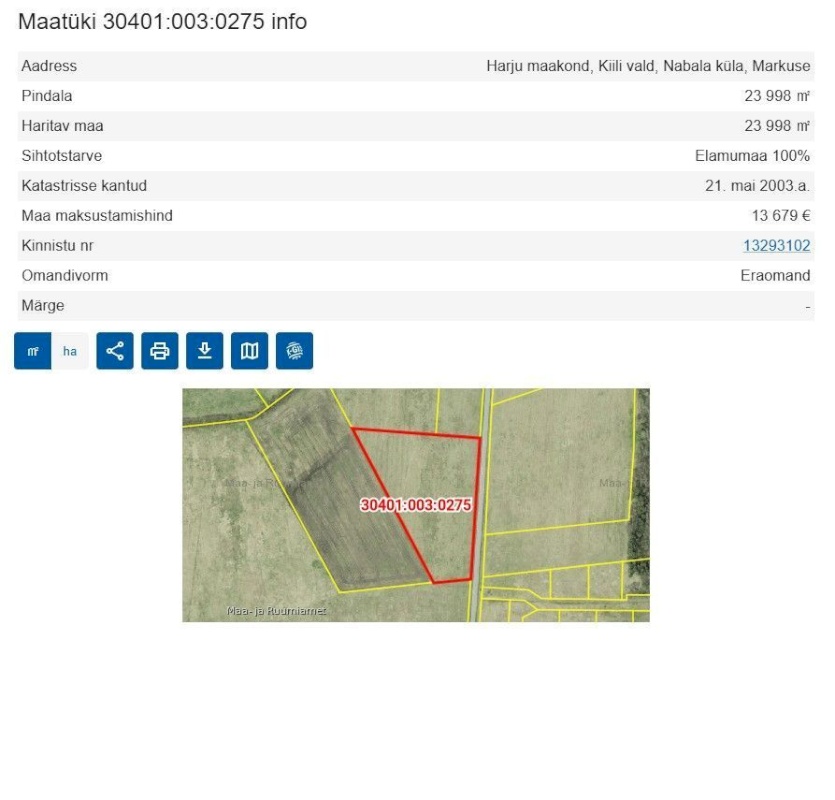Screen dimensions: 835x800
Task: Open the parcel 30401:003:0275 map image
Action: (x=415, y=505)
